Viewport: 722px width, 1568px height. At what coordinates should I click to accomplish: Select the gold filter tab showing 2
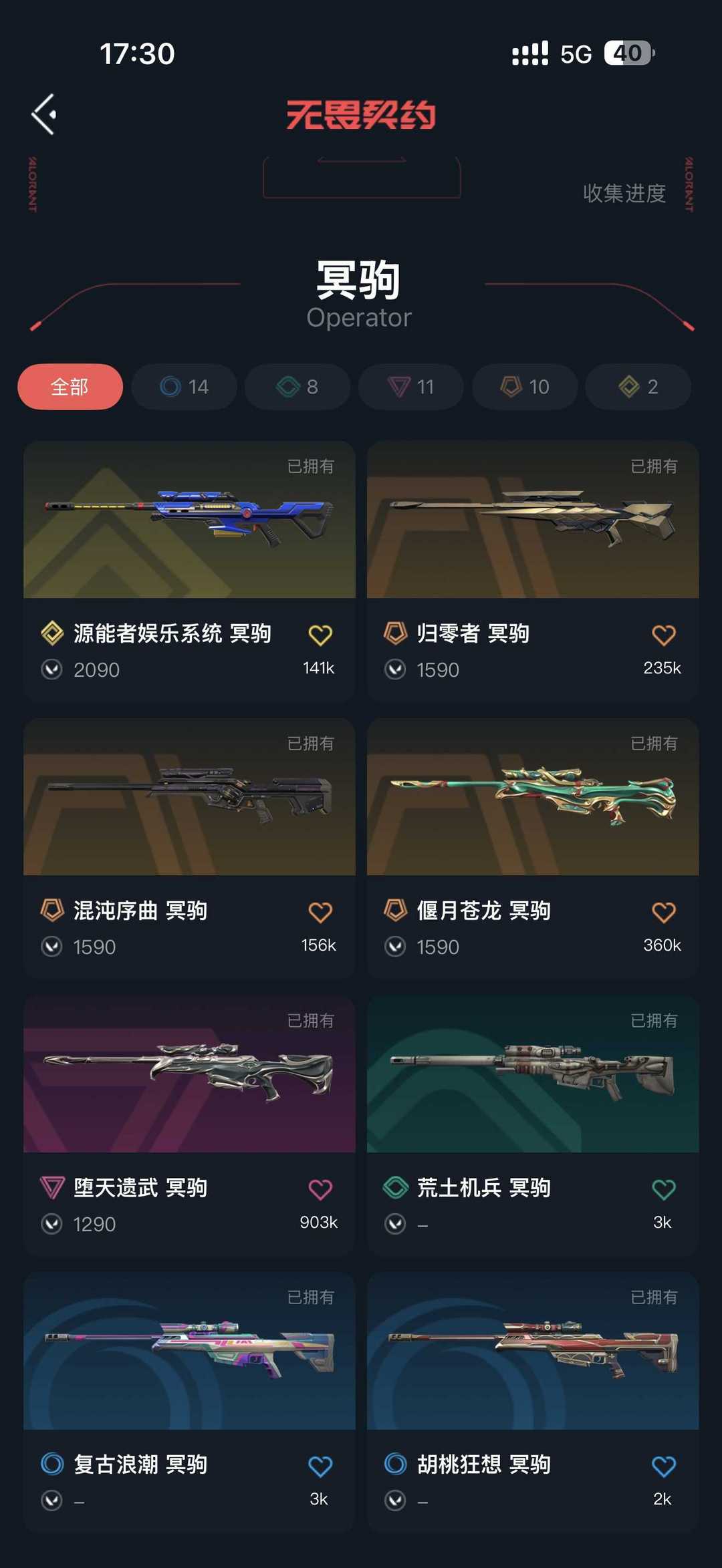(637, 387)
